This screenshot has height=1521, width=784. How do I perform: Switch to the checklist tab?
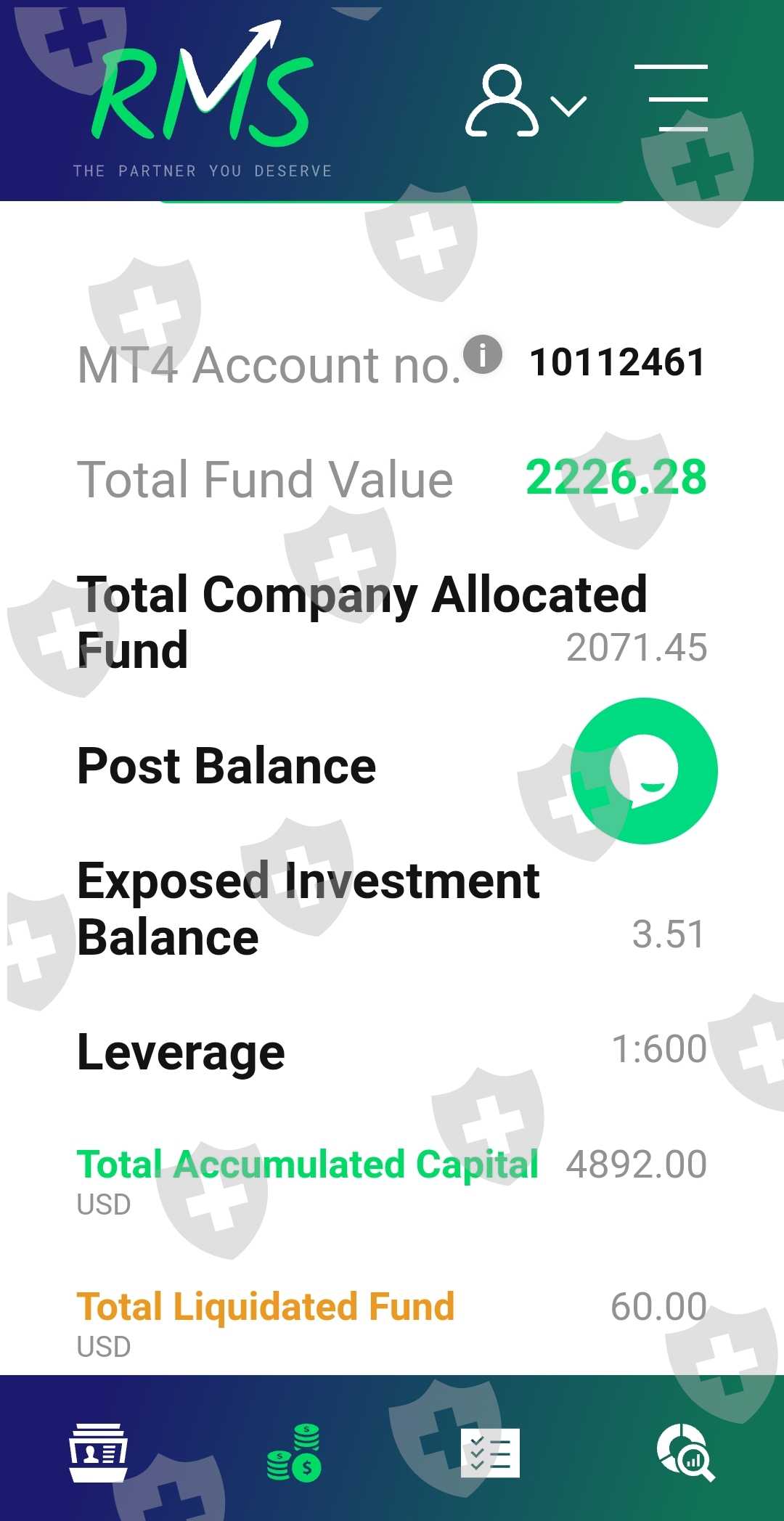(x=491, y=1452)
